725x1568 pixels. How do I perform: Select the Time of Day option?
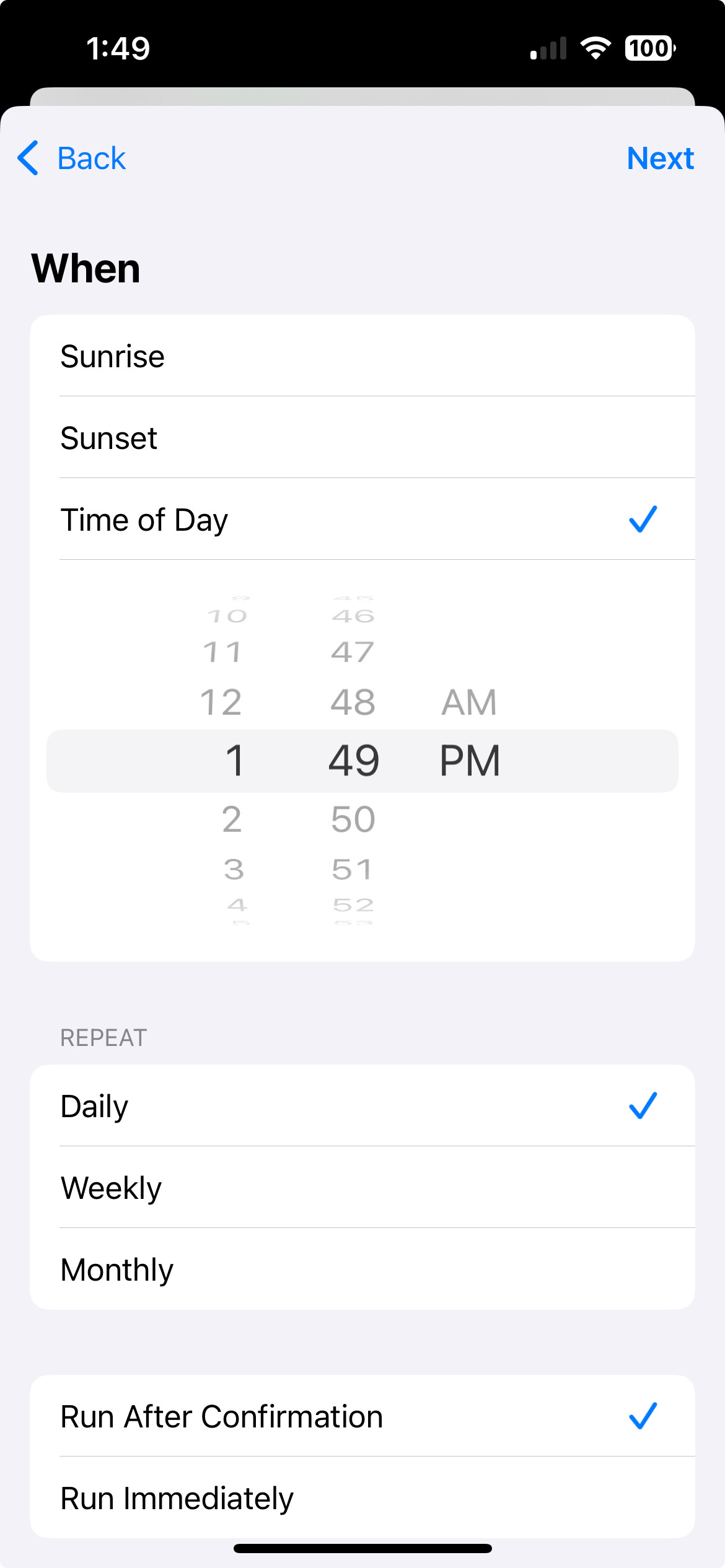pyautogui.click(x=362, y=520)
